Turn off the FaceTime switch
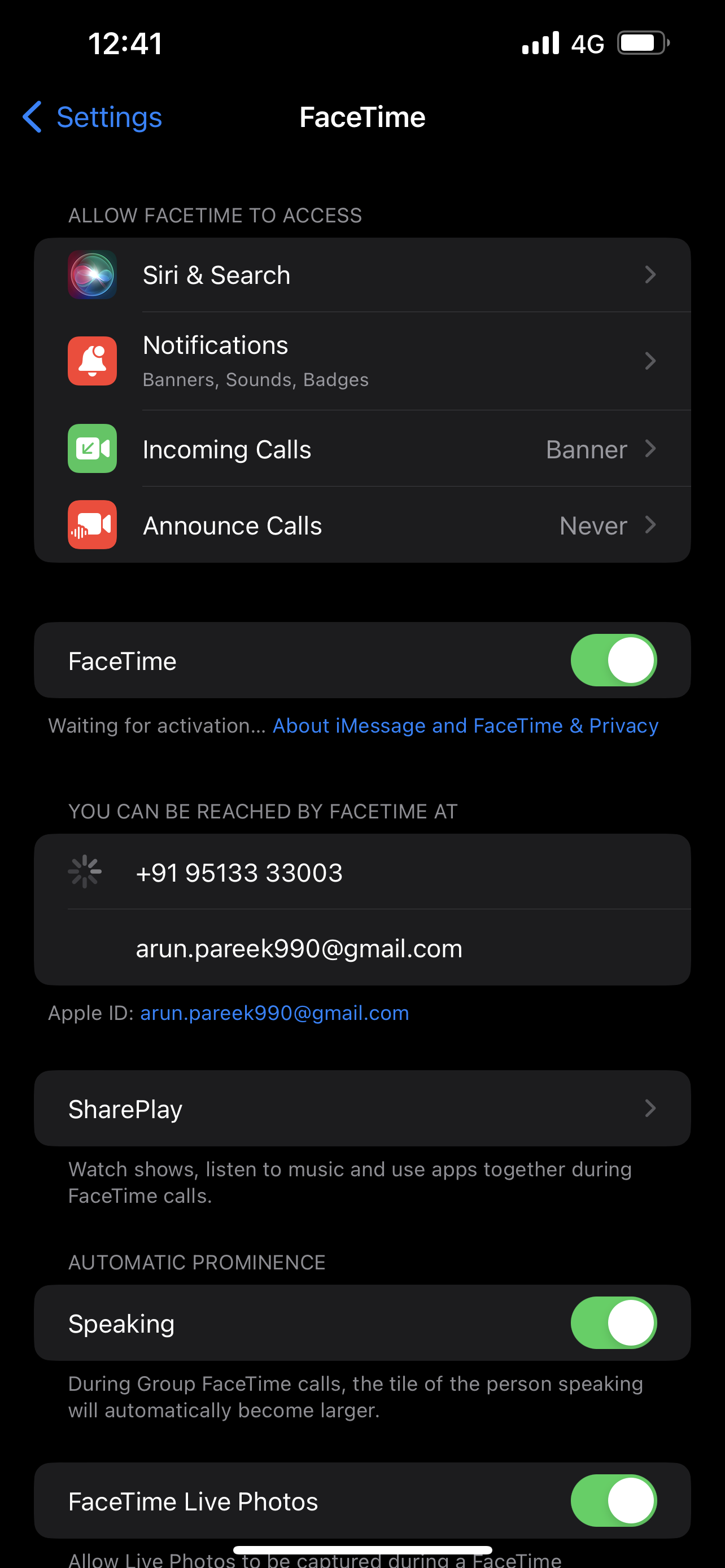725x1568 pixels. point(613,660)
